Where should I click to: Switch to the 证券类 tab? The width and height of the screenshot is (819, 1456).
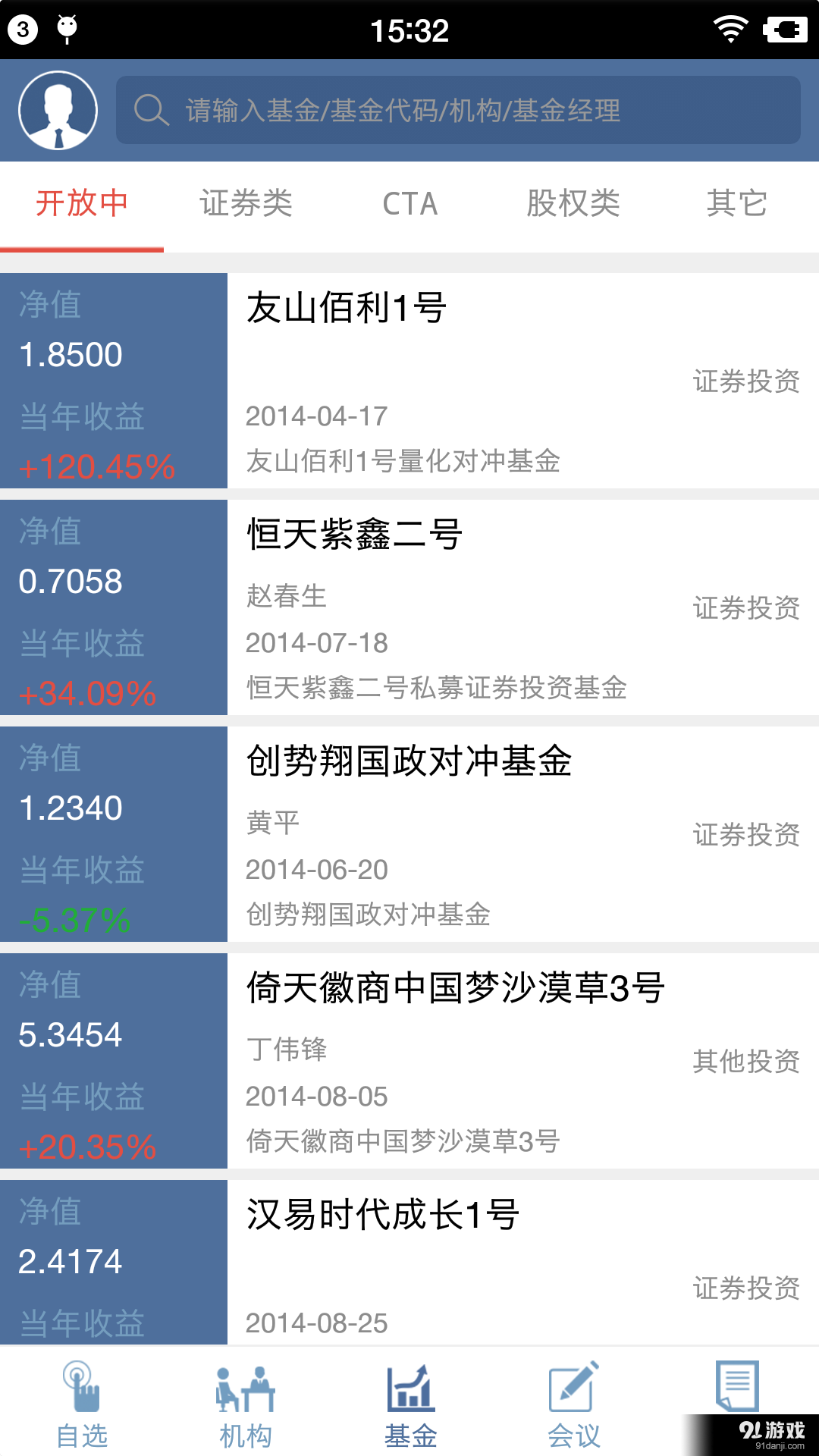click(x=246, y=203)
